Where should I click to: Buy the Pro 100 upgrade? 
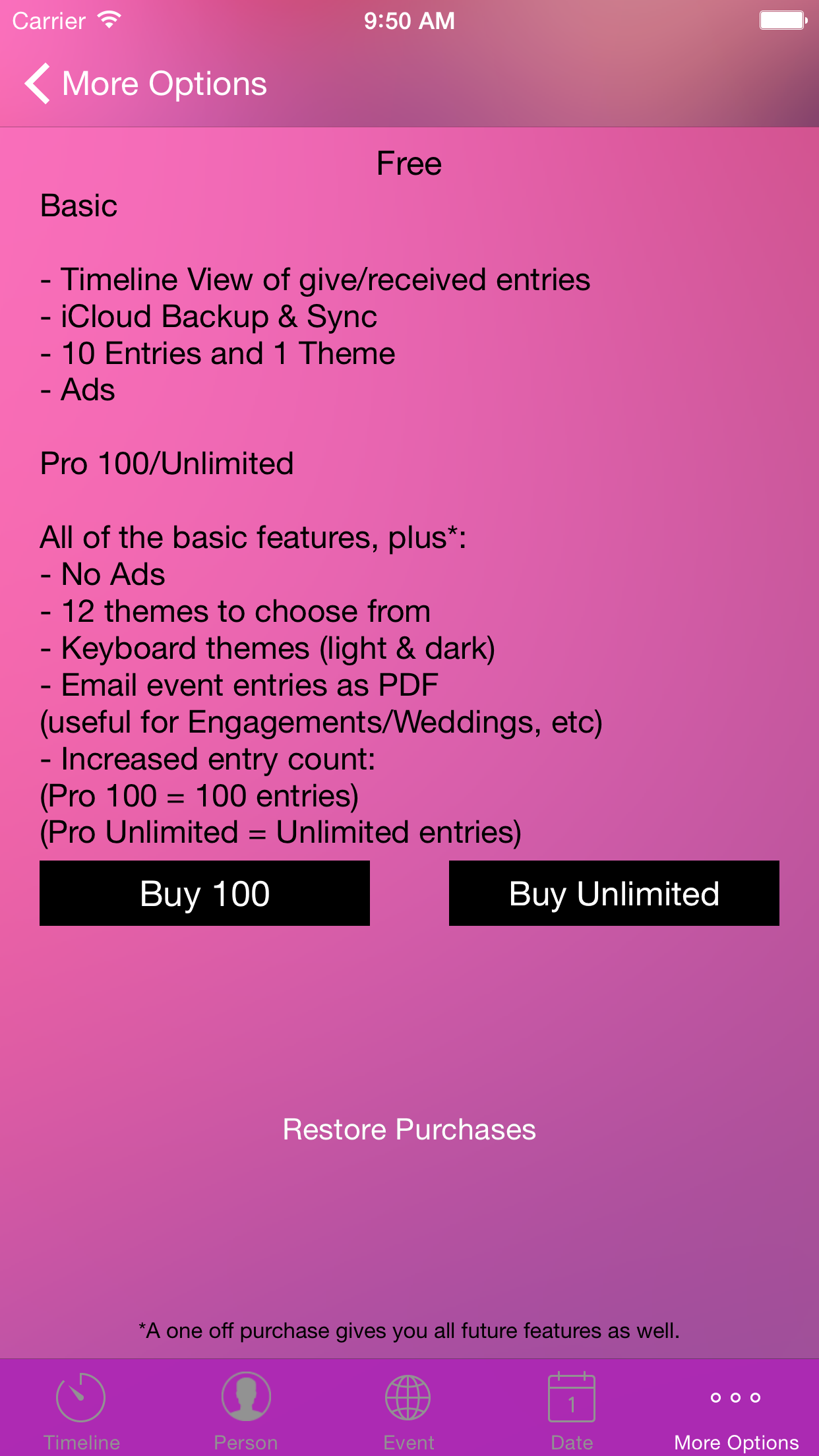(x=204, y=894)
